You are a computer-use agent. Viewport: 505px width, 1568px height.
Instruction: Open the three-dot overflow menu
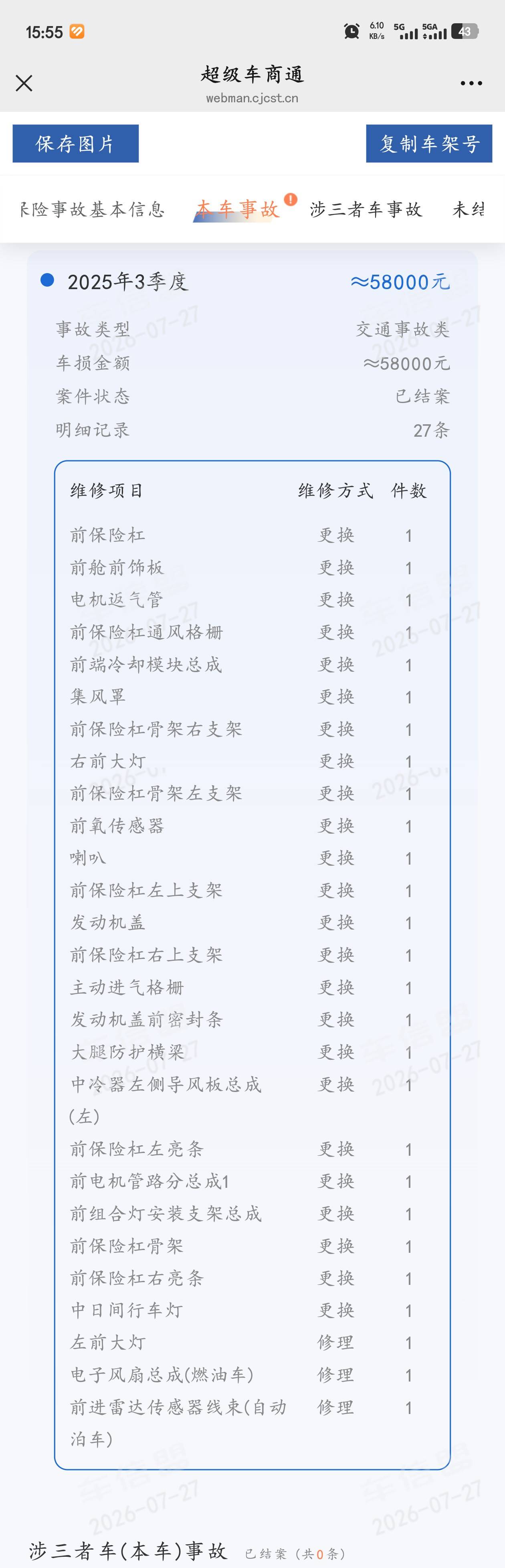coord(471,83)
